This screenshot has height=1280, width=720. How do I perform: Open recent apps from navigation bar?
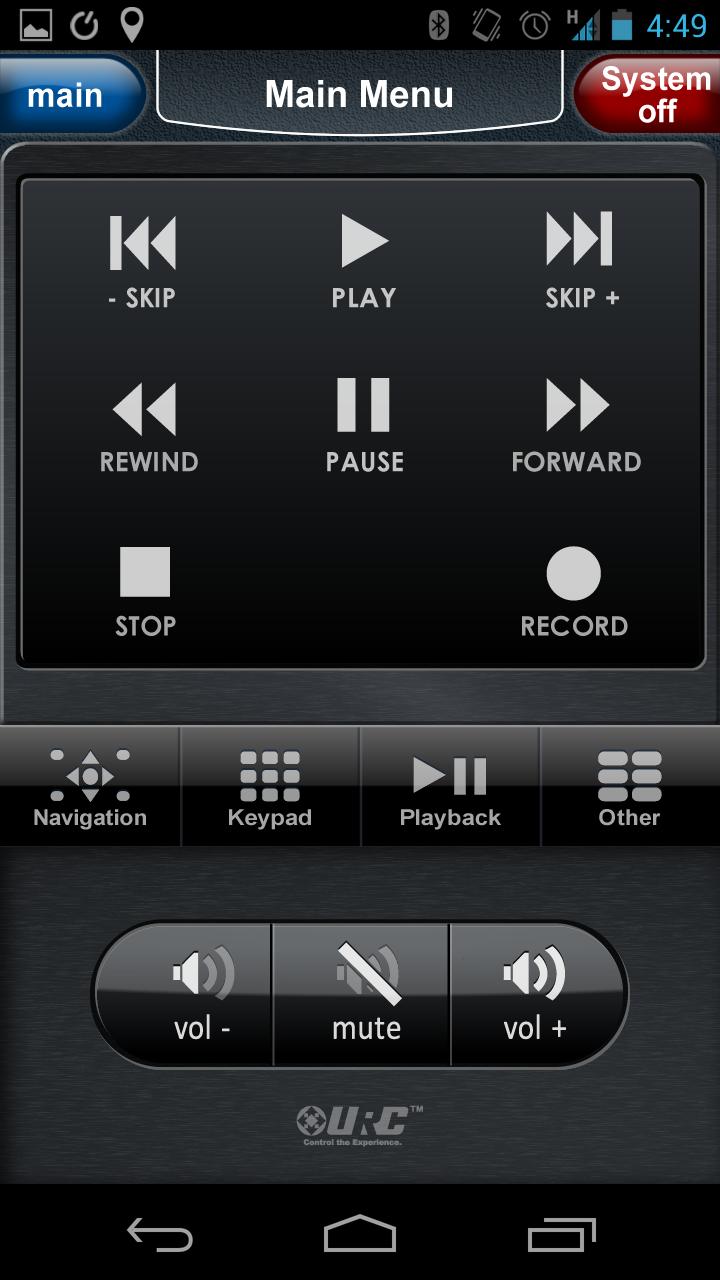(x=560, y=1236)
